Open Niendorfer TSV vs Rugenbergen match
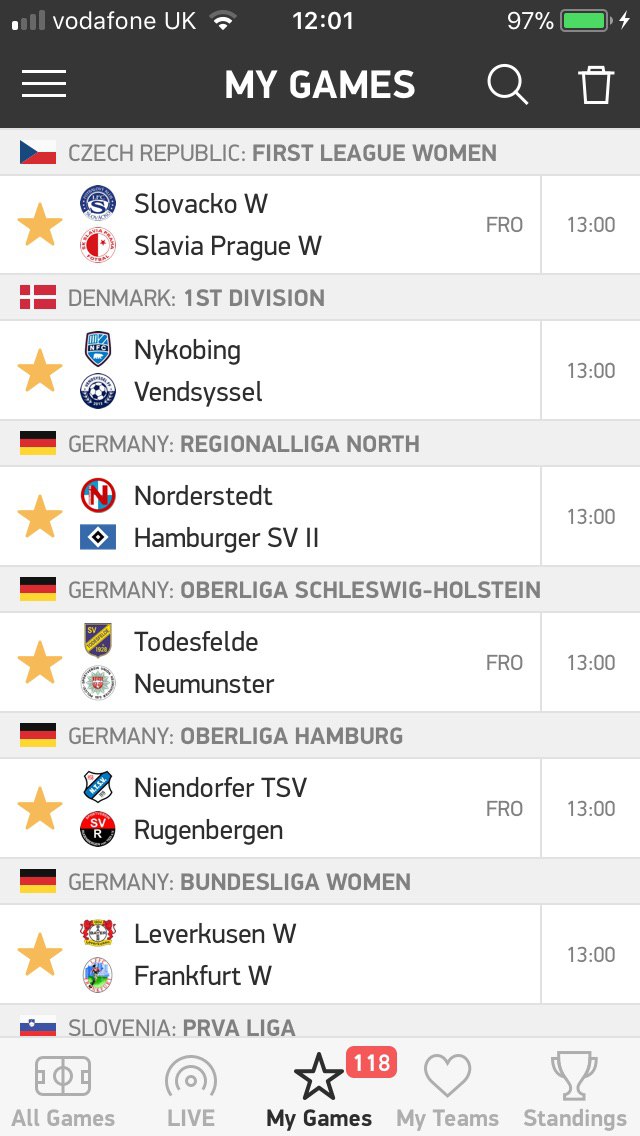This screenshot has height=1136, width=640. [x=320, y=809]
